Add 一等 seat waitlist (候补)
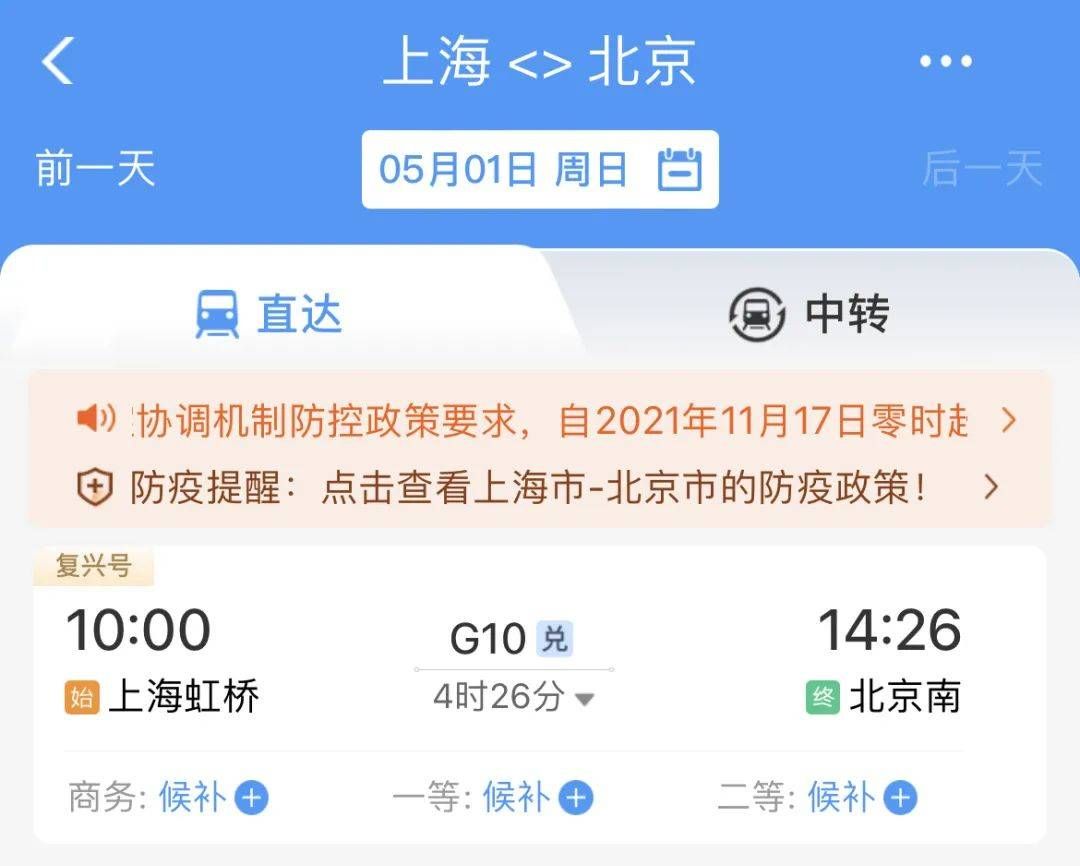 575,798
